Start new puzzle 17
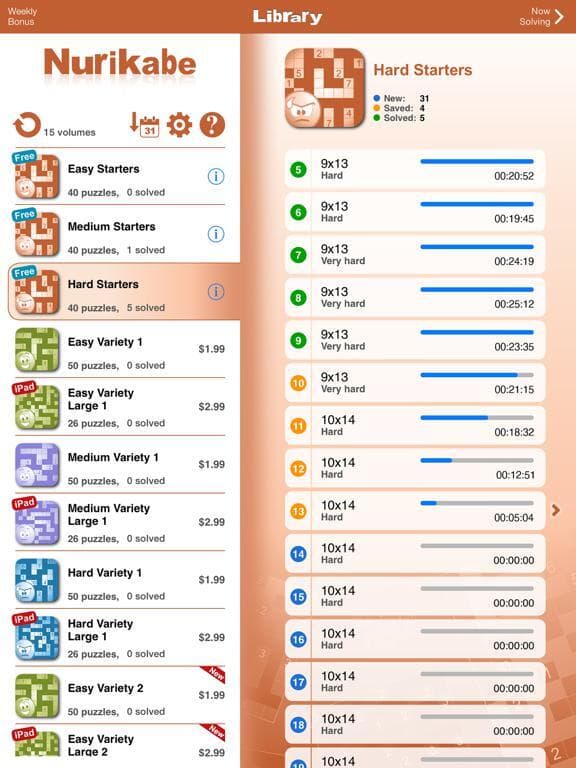576x768 pixels. (x=415, y=682)
